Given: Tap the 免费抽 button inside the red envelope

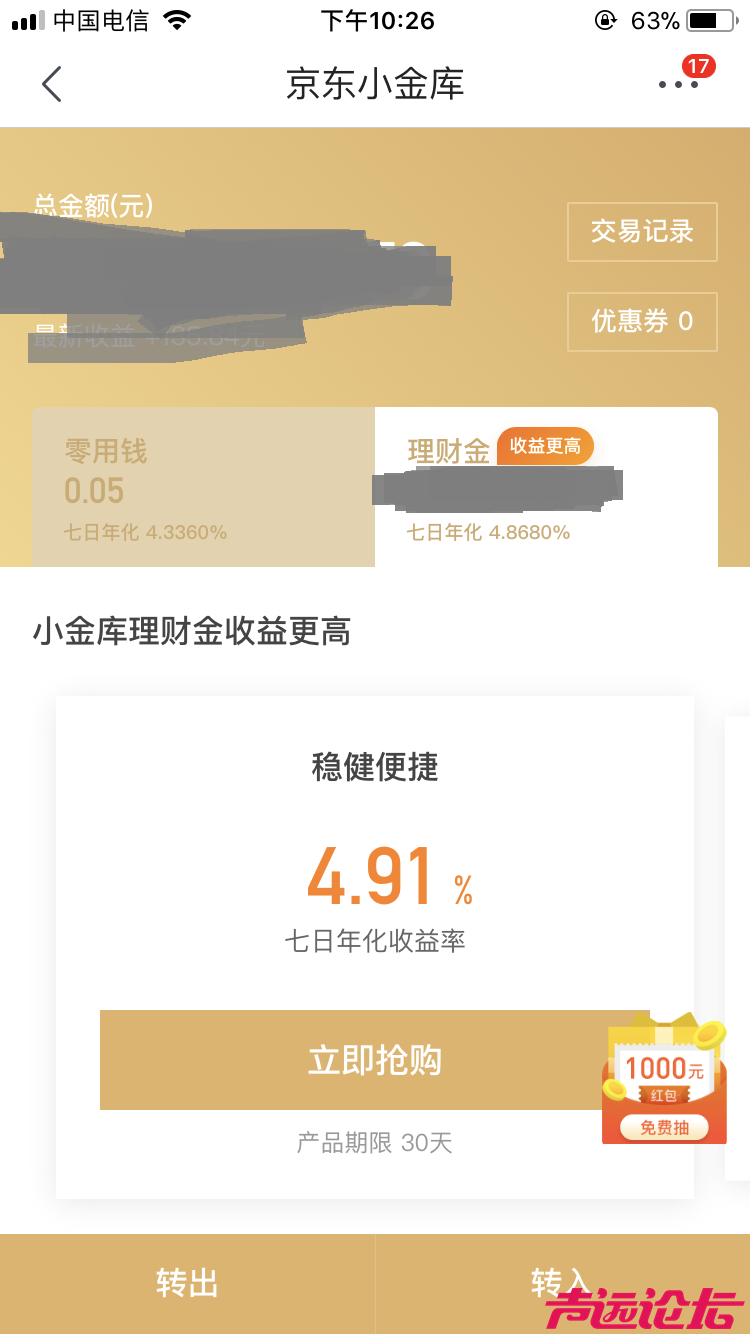Looking at the screenshot, I should (664, 1126).
